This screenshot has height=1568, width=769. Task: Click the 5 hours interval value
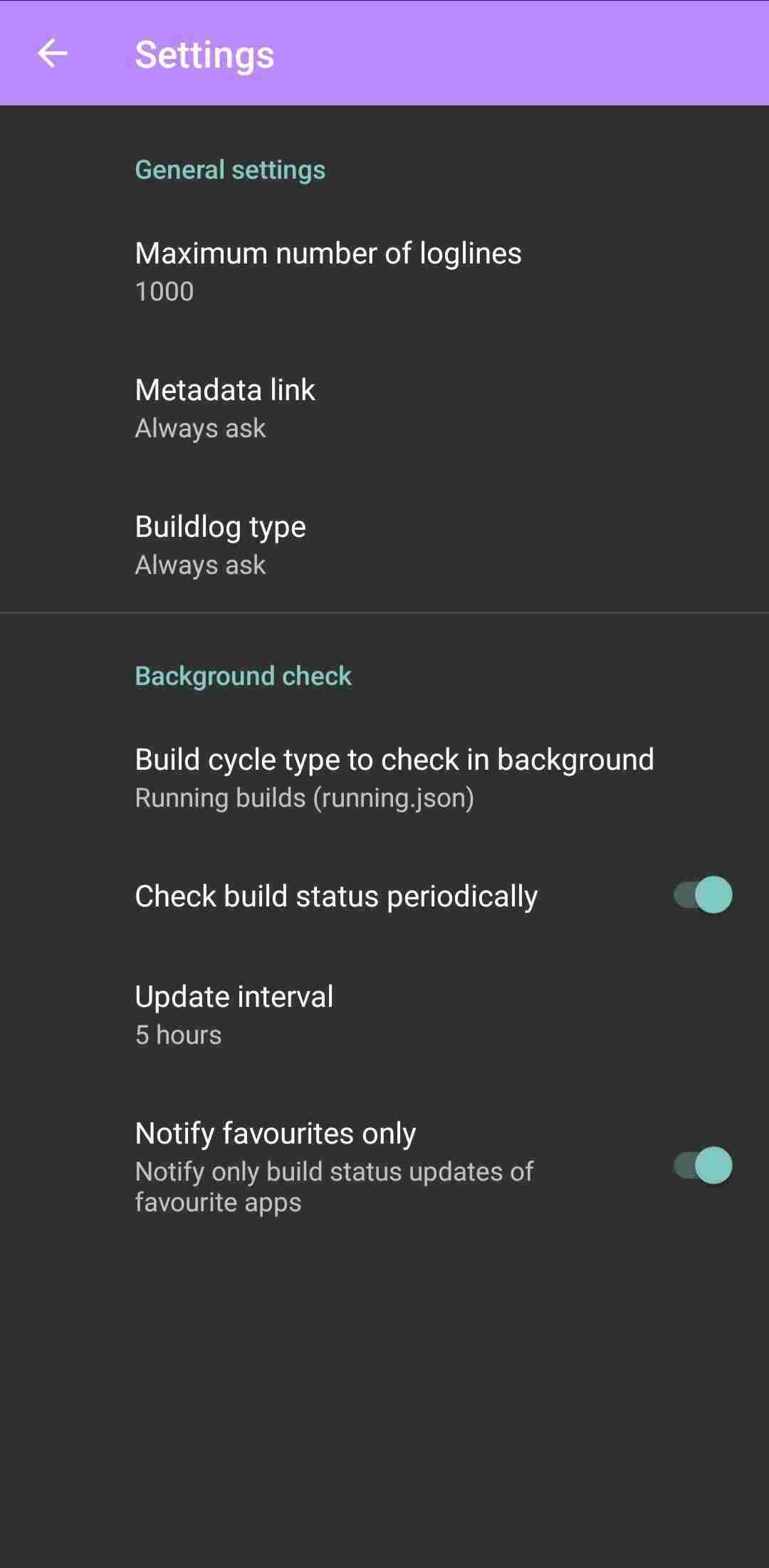177,1034
